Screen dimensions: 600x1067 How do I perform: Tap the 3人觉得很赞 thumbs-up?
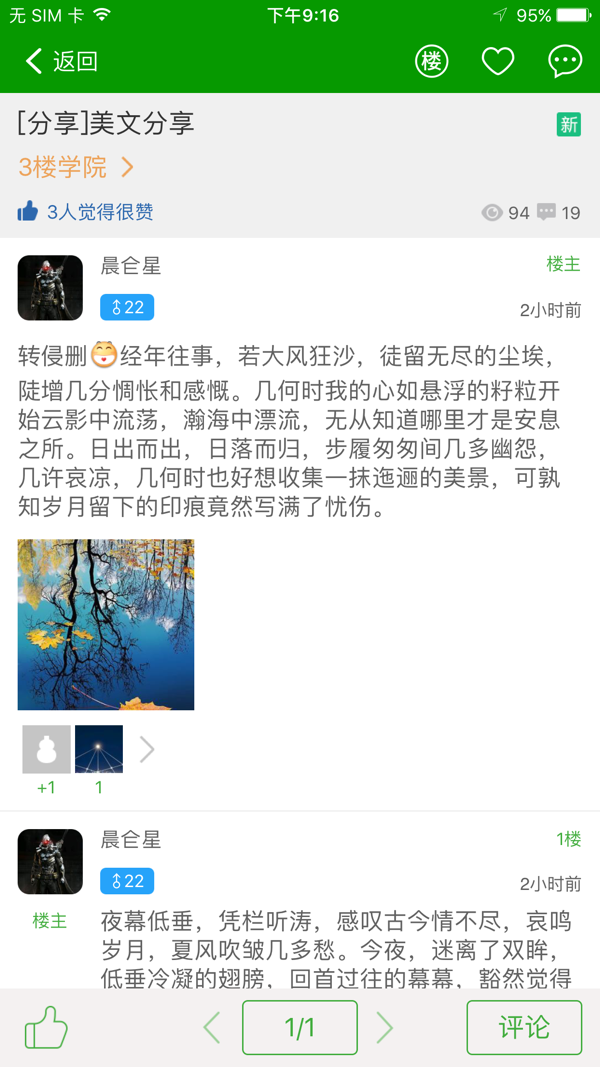pos(86,212)
